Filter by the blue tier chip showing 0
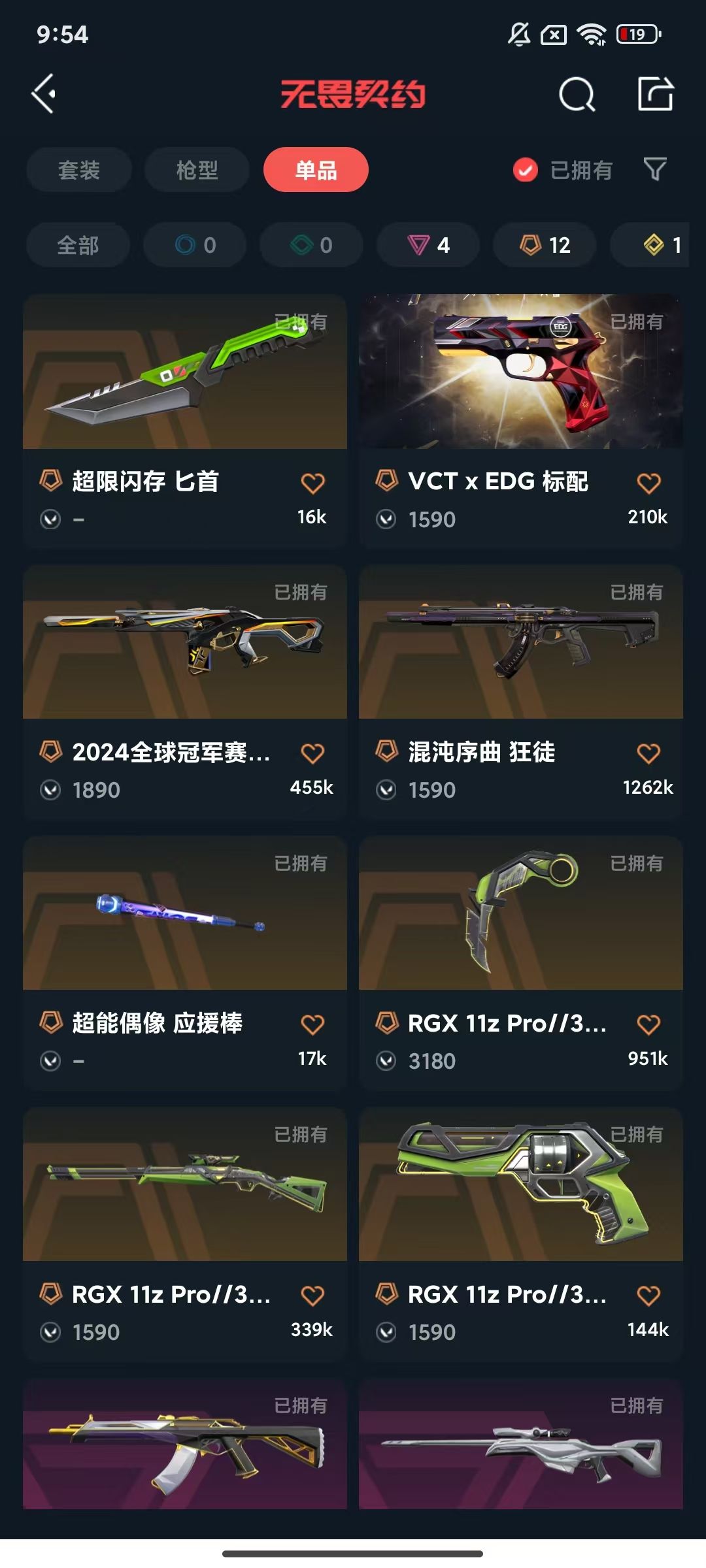 [195, 245]
